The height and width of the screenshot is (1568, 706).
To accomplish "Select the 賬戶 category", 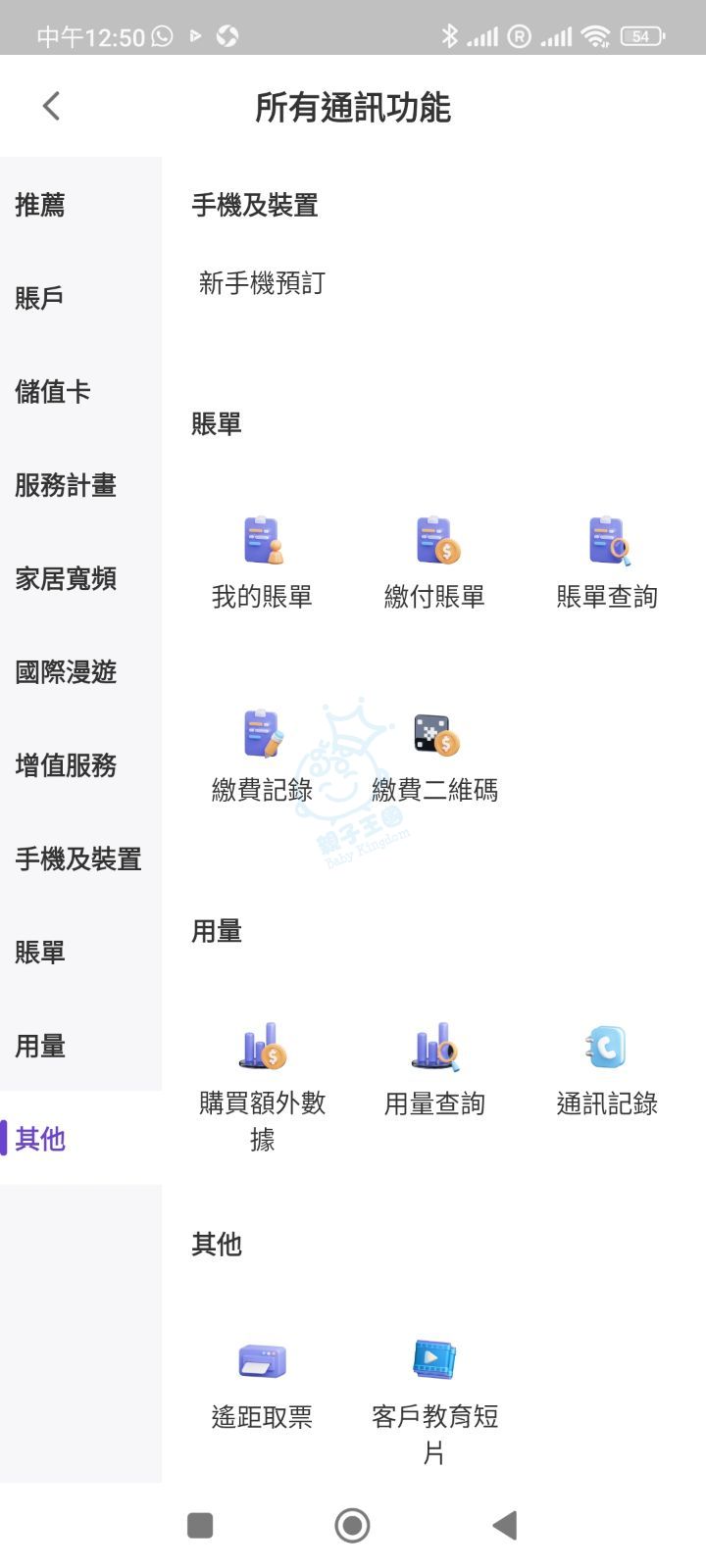I will (41, 298).
